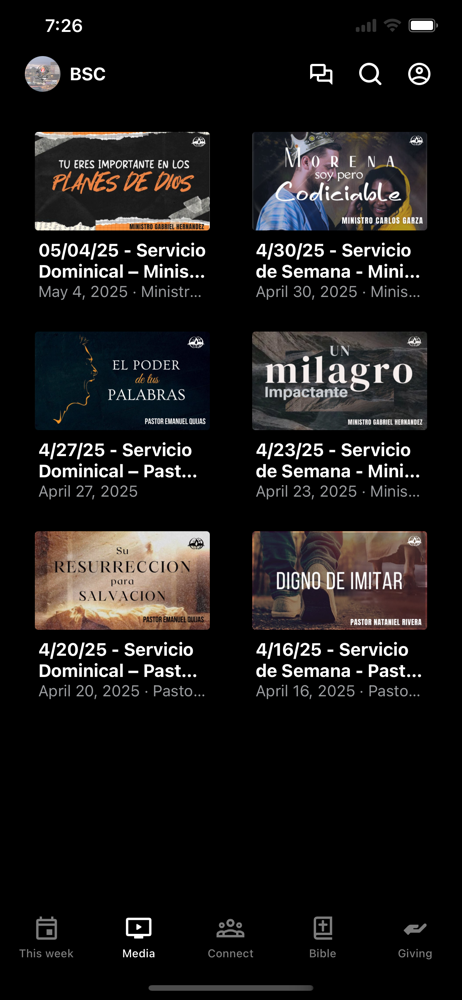462x1000 pixels.
Task: Play El Poder de tus Palabras sermon
Action: [x=123, y=381]
